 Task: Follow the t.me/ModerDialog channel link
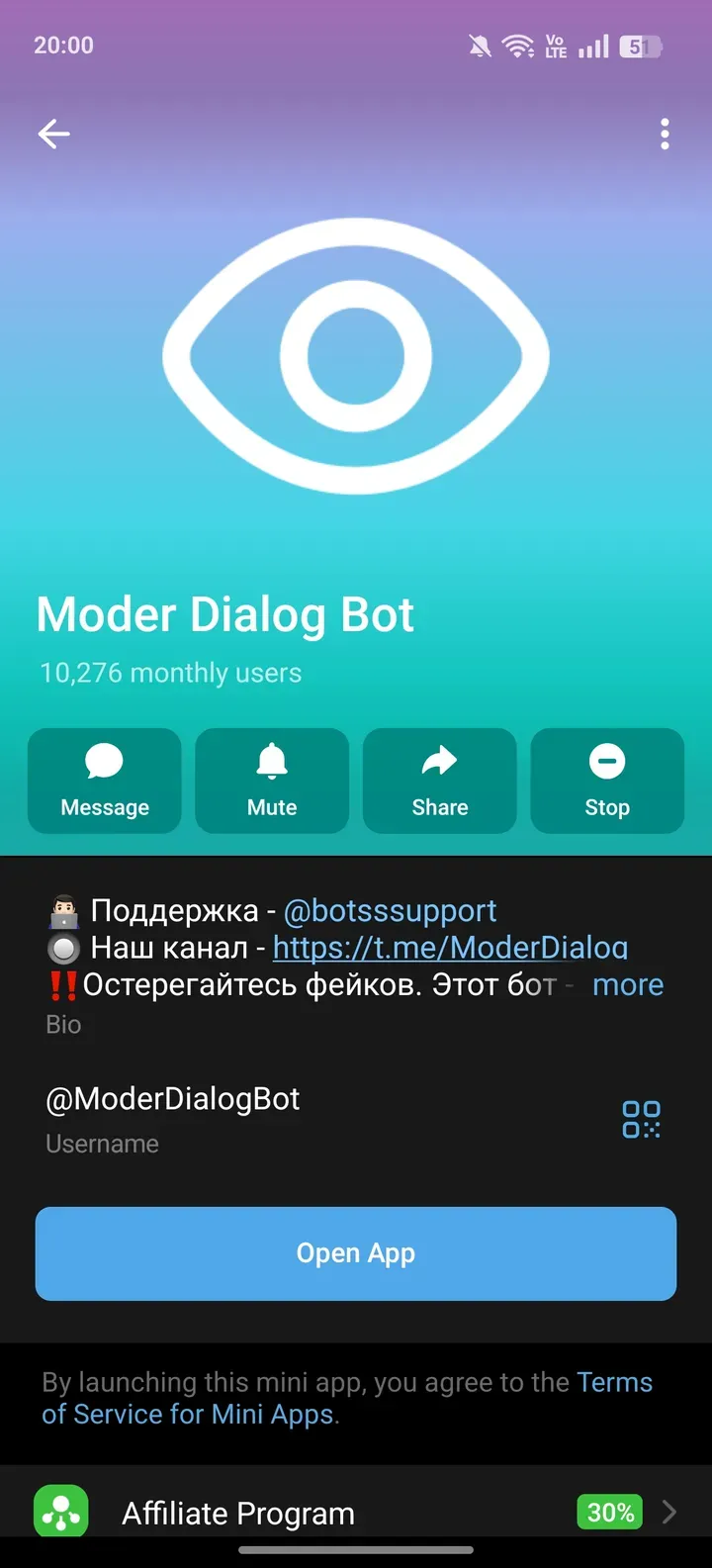[451, 947]
